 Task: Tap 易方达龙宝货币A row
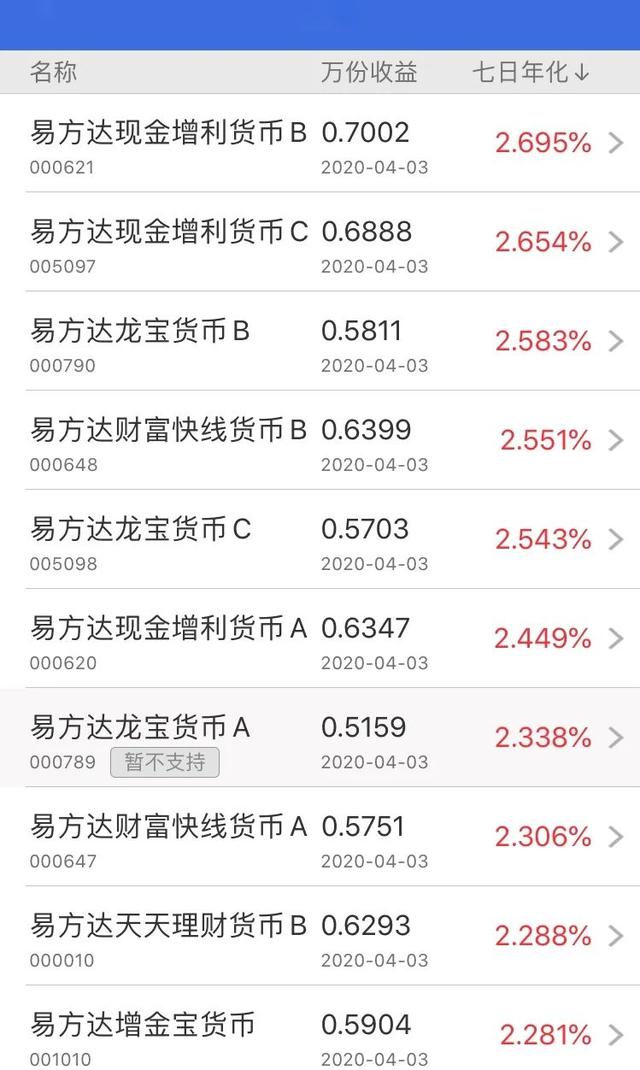[x=320, y=737]
